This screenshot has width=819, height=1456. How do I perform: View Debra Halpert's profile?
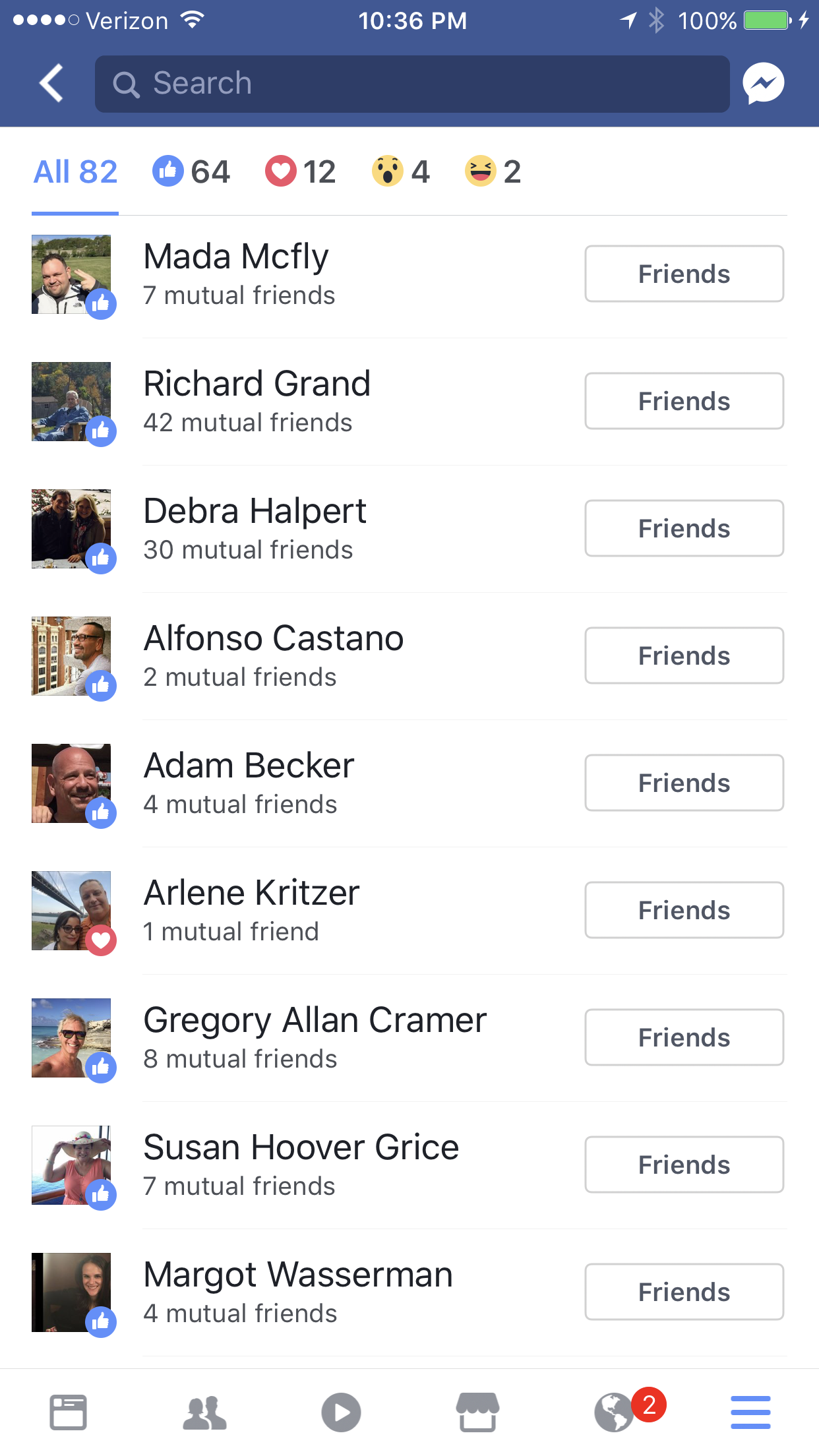pyautogui.click(x=255, y=511)
